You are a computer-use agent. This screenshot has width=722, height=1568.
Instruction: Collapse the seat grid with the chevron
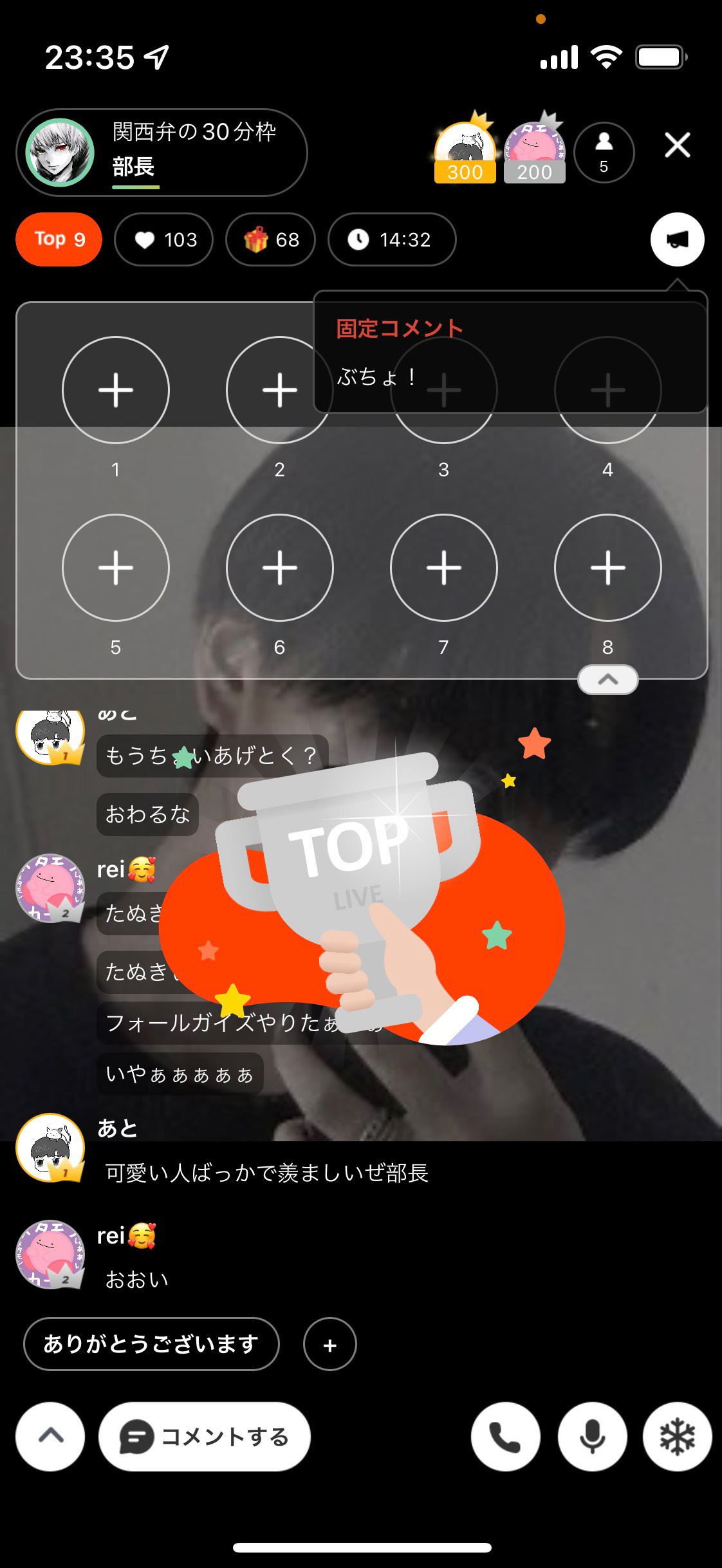607,680
